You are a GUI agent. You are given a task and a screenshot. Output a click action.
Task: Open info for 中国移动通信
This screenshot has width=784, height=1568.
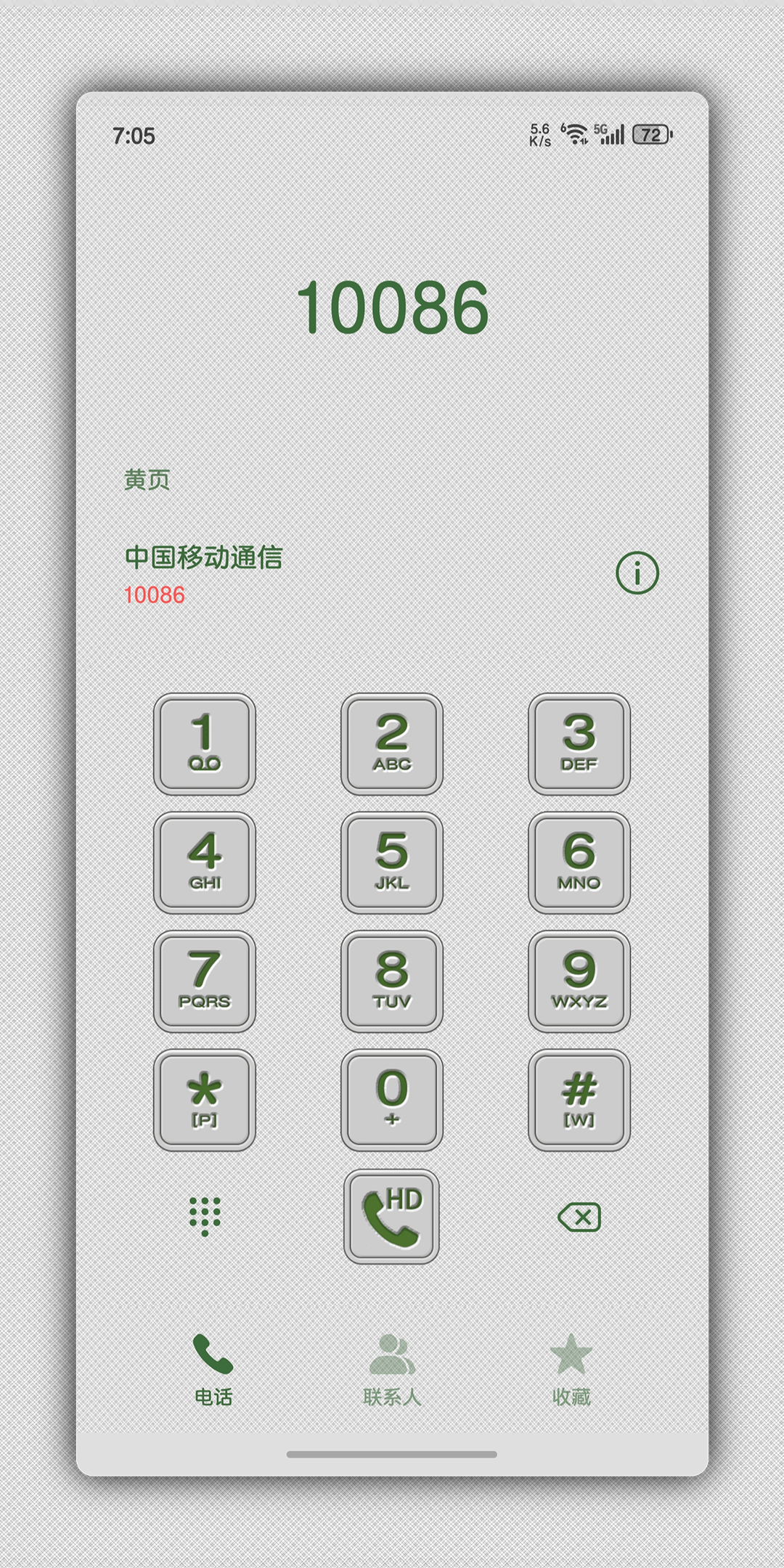click(637, 573)
